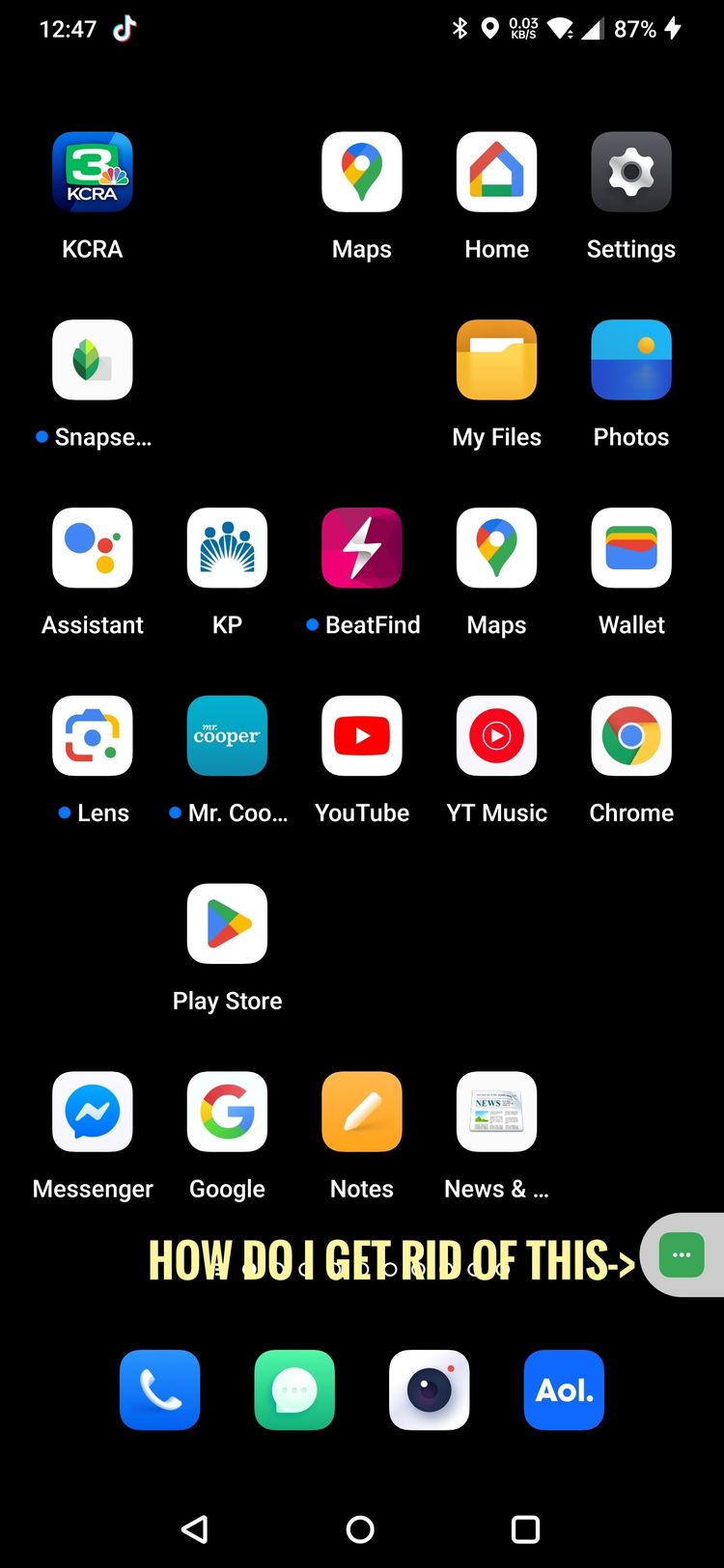Open the Phone dialer in the dock

tap(160, 1390)
